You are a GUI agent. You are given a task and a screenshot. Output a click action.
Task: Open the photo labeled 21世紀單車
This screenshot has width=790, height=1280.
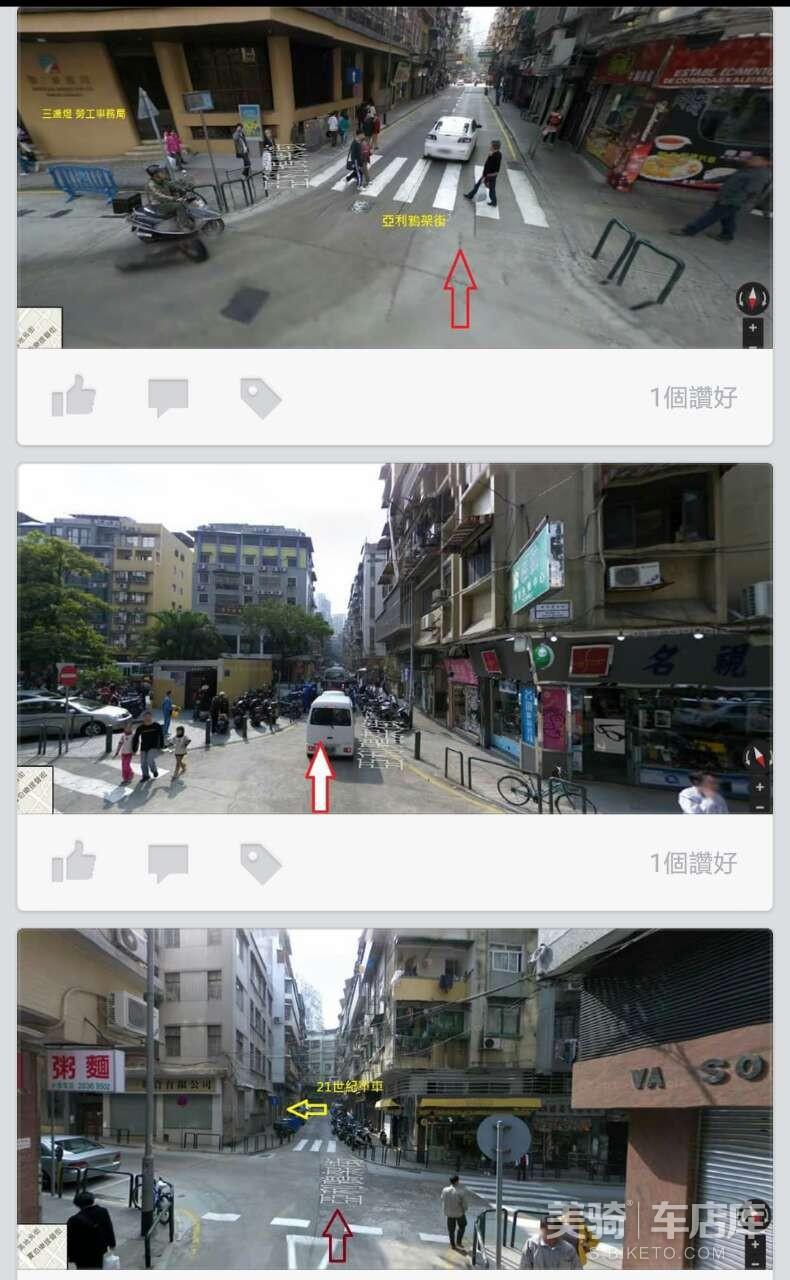[x=395, y=1099]
